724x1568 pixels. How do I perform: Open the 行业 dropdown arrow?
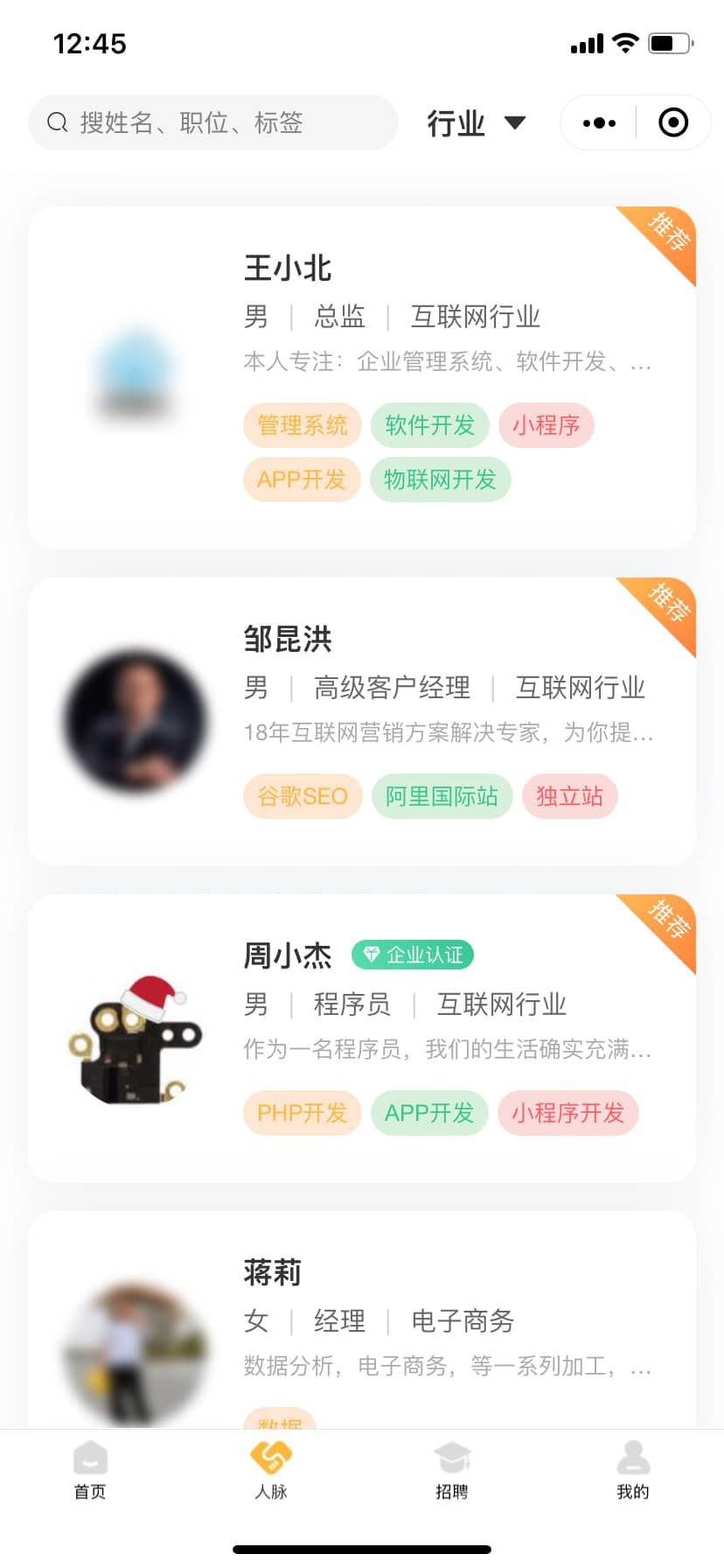coord(515,124)
